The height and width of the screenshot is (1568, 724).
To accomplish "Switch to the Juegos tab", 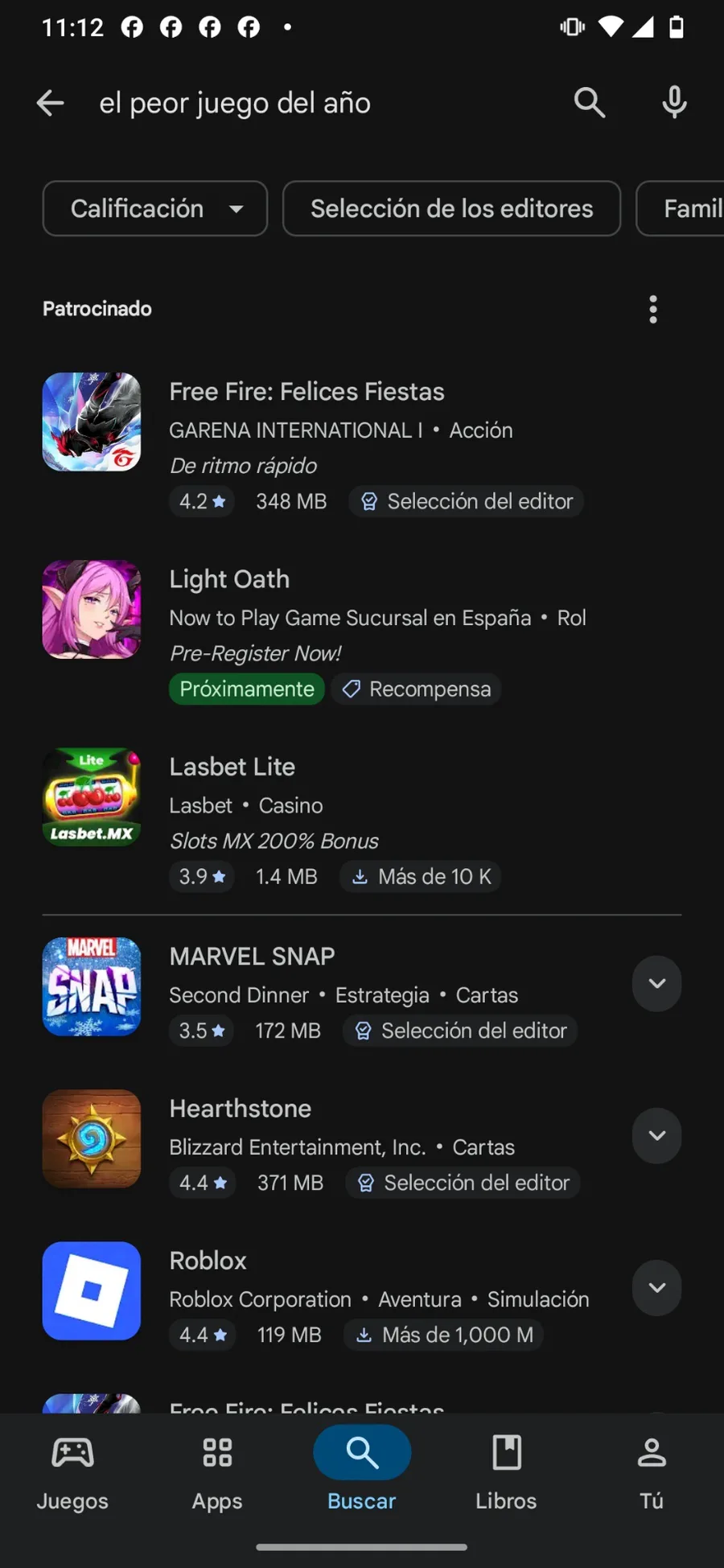I will [x=72, y=1472].
